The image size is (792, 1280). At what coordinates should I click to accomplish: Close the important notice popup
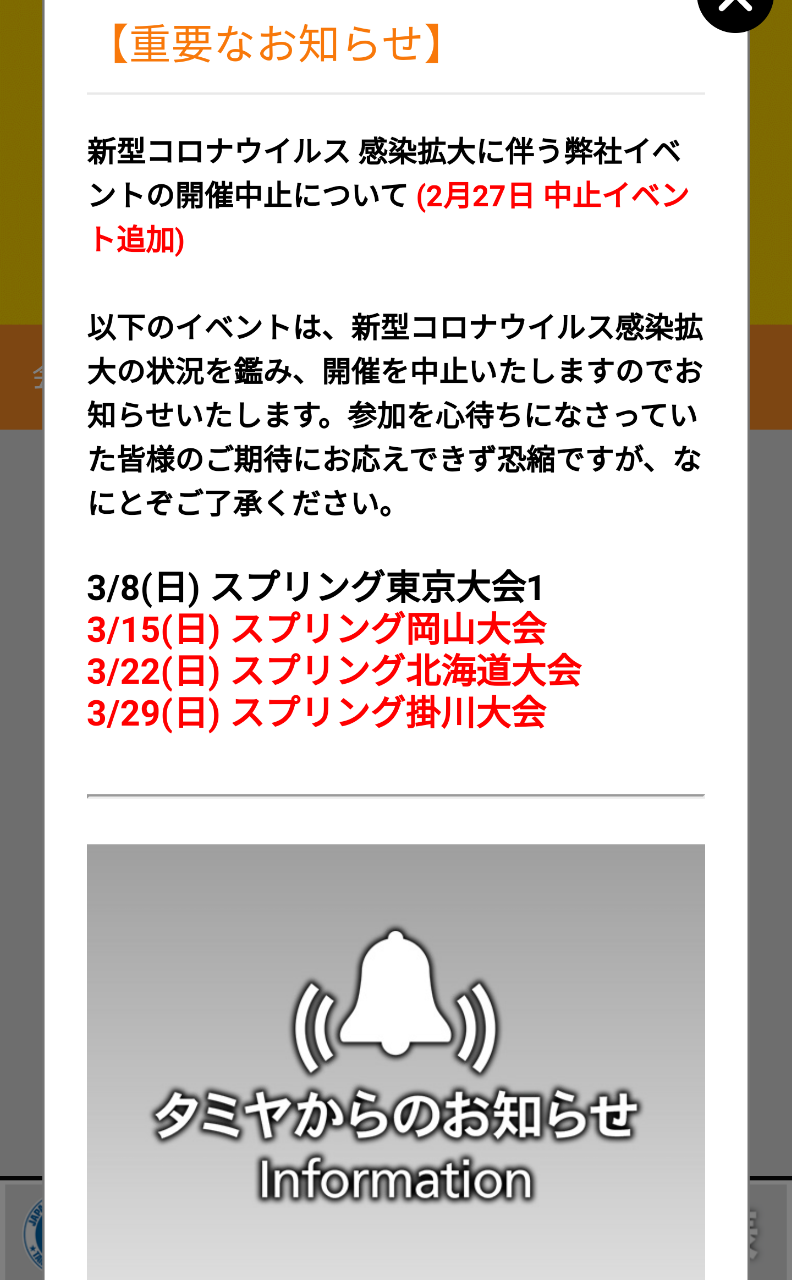735,4
